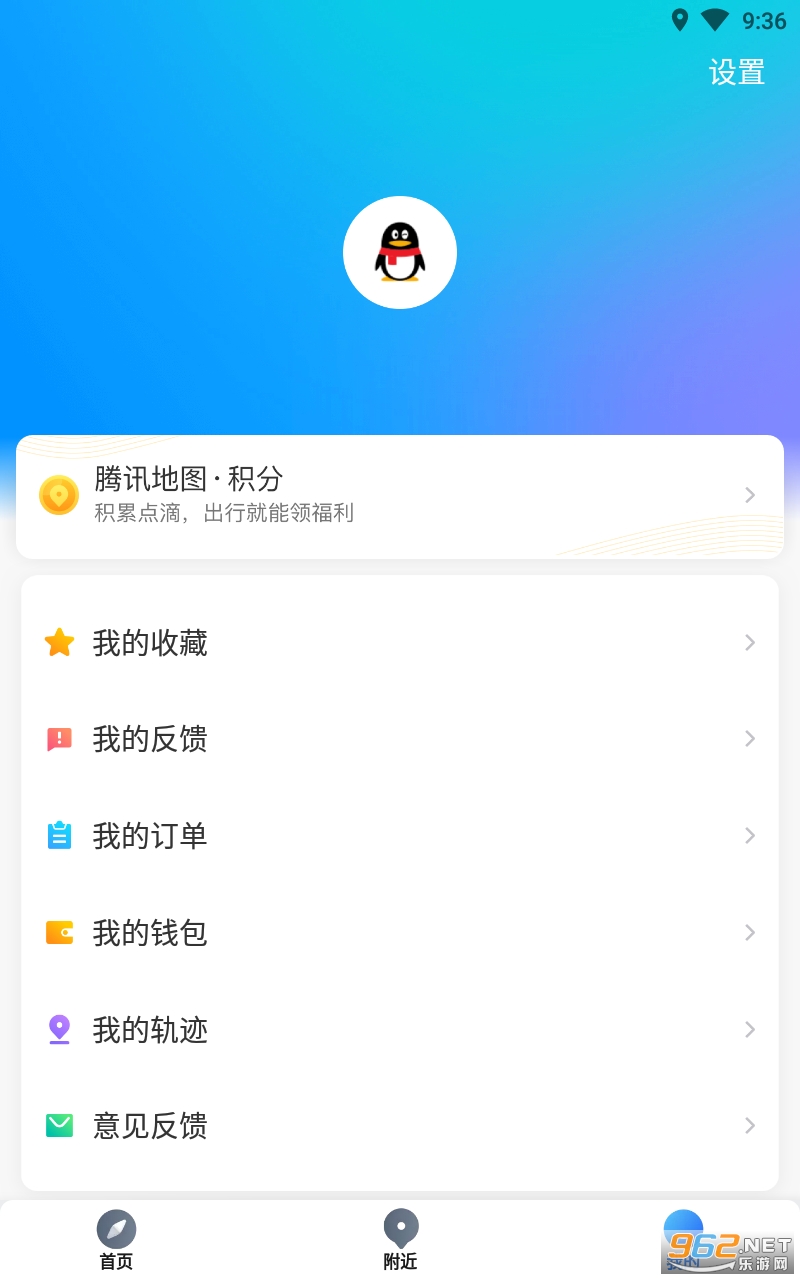Open the 腾讯地图·积分 points card
The width and height of the screenshot is (800, 1280).
coord(400,496)
